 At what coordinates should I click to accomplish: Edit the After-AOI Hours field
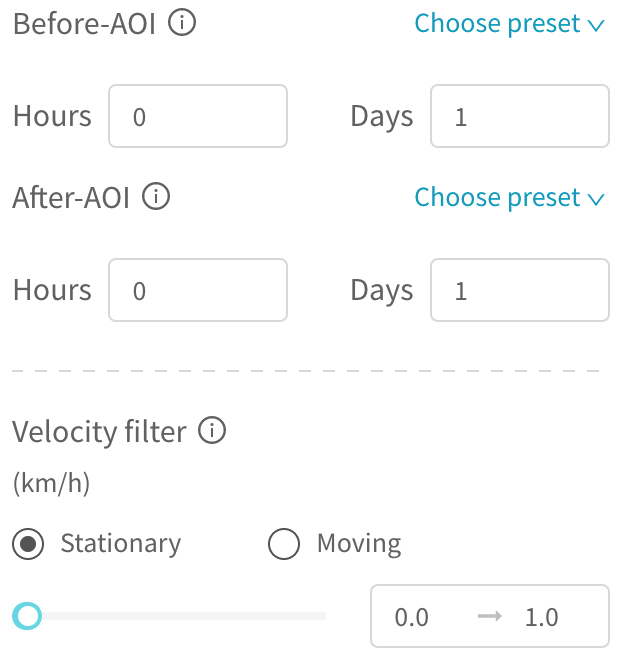(197, 291)
